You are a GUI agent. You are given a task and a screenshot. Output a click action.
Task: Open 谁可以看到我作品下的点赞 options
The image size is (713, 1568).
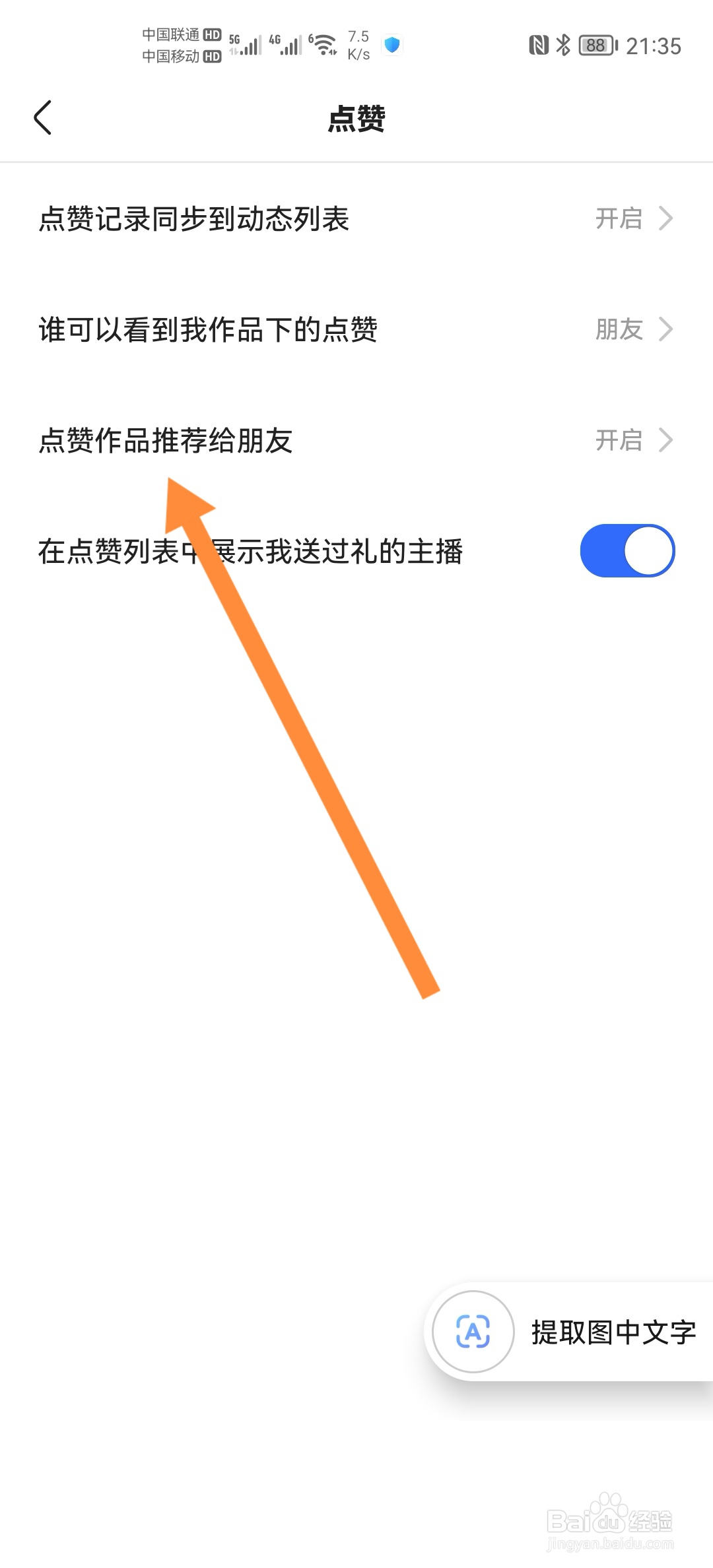(665, 330)
